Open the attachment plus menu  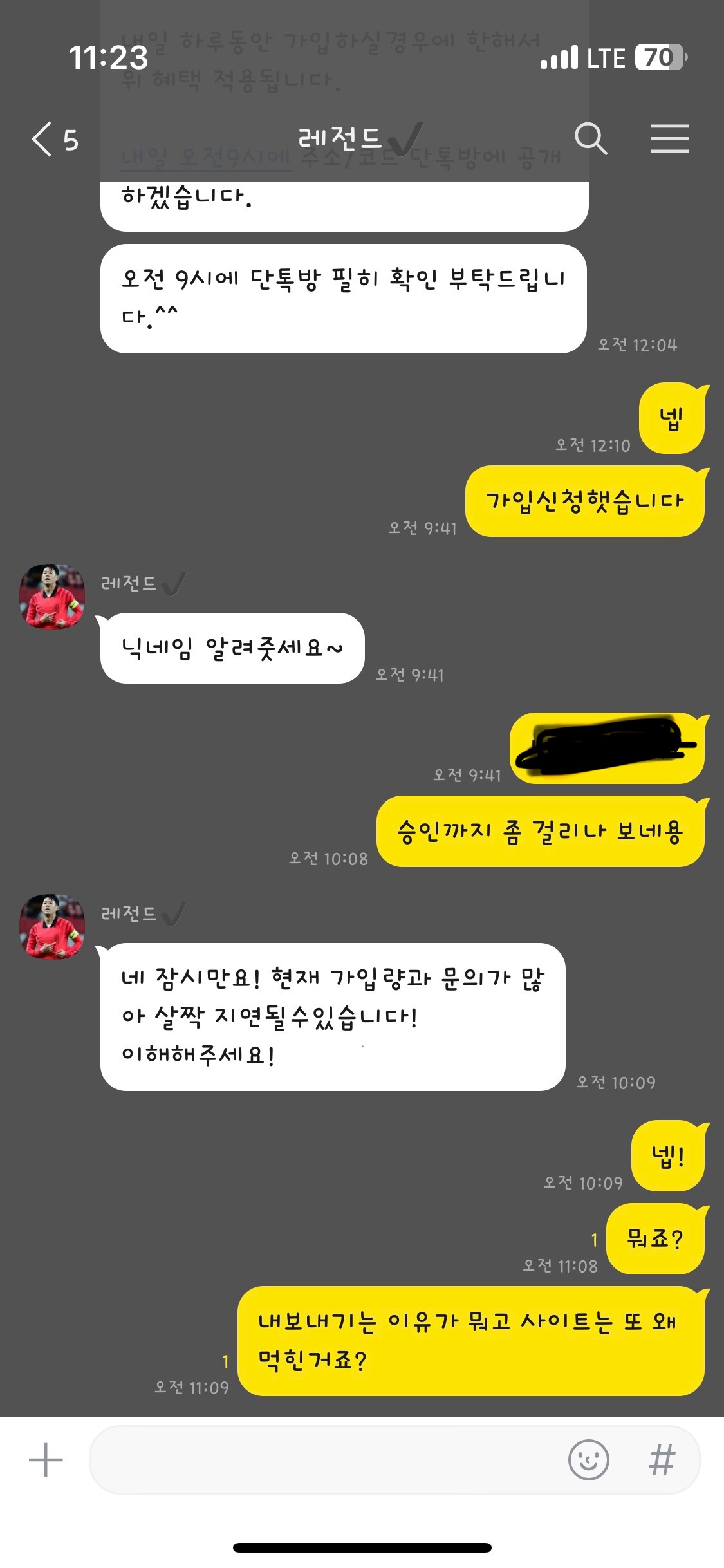pyautogui.click(x=46, y=1460)
